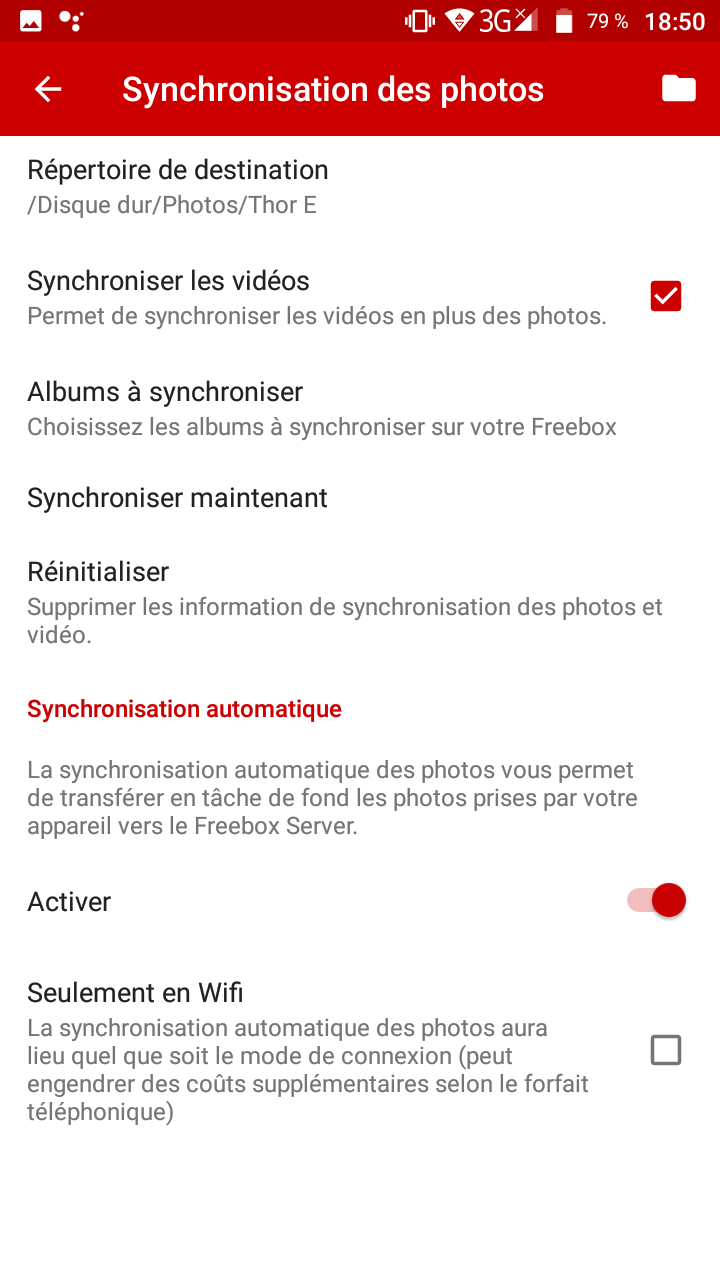720x1280 pixels.
Task: Enable the Seulement en Wifi checkbox
Action: point(665,1050)
